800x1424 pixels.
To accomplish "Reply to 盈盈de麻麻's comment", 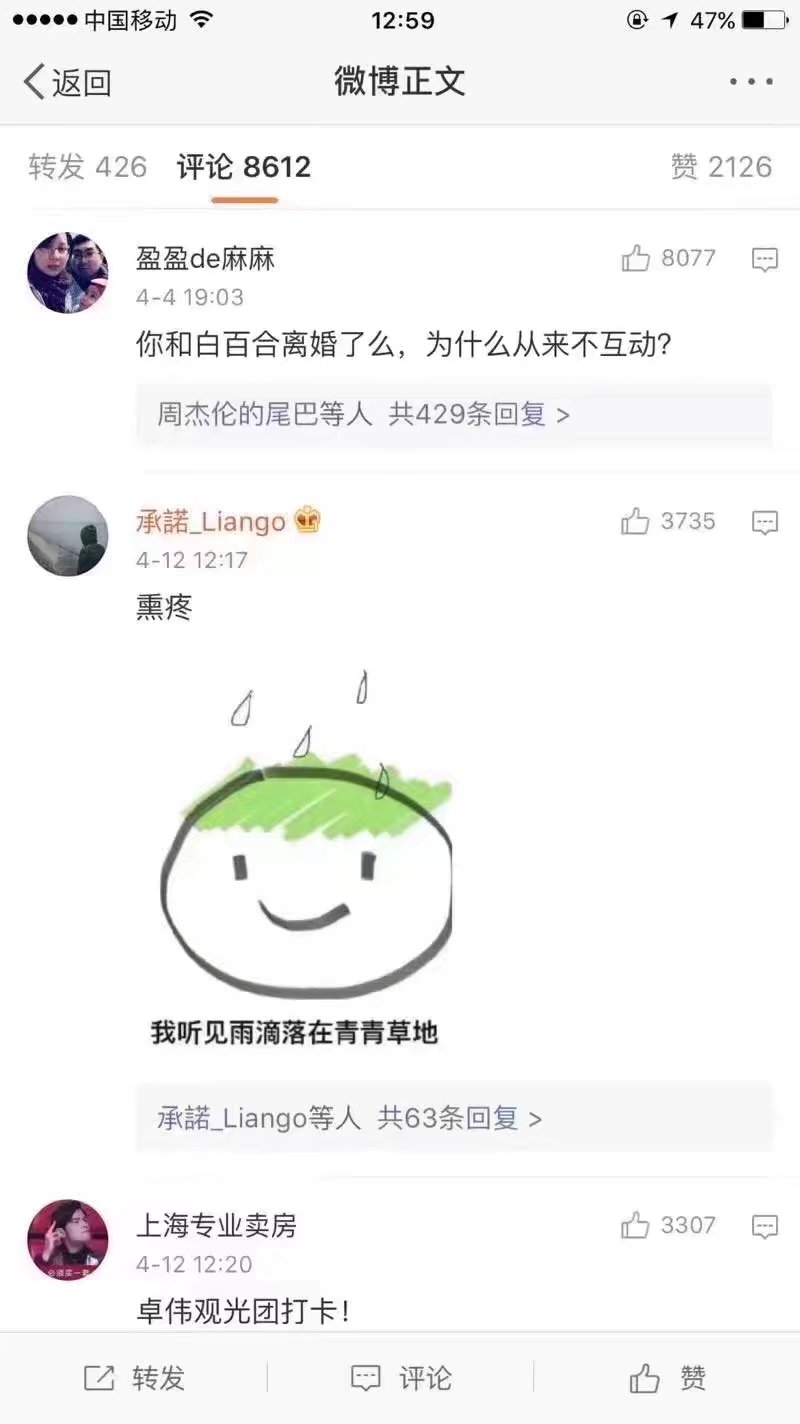I will tap(765, 260).
